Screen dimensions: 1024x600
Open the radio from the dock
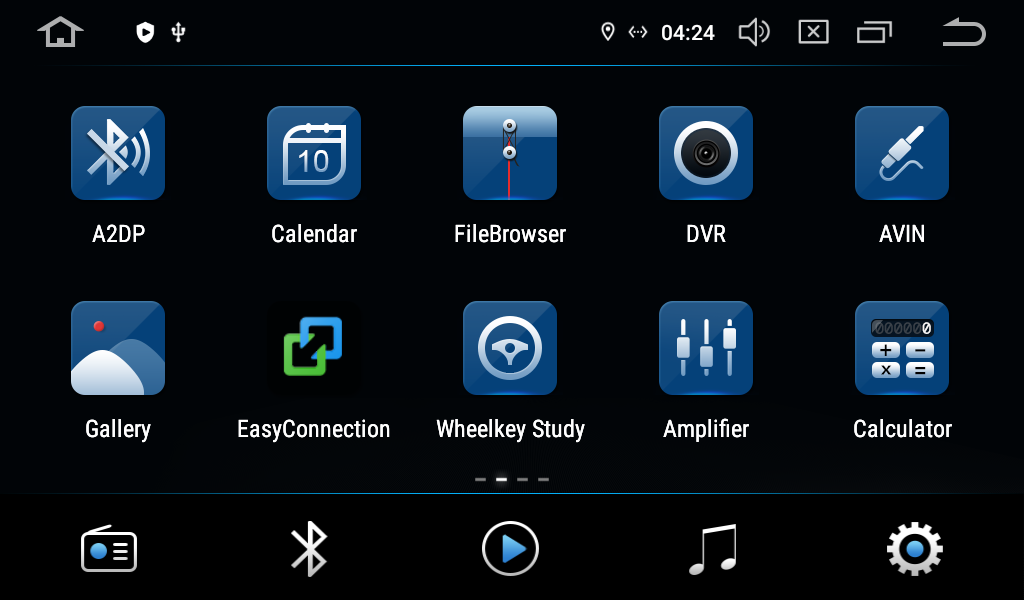coord(109,549)
